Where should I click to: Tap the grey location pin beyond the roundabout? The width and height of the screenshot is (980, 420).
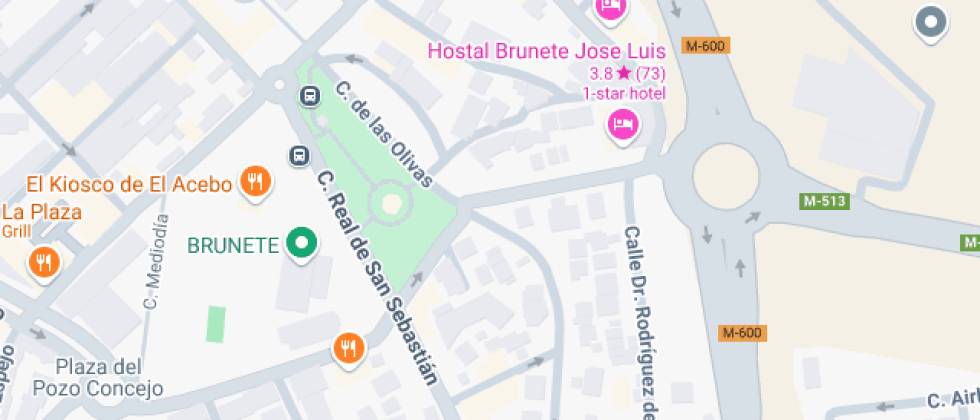click(x=931, y=24)
